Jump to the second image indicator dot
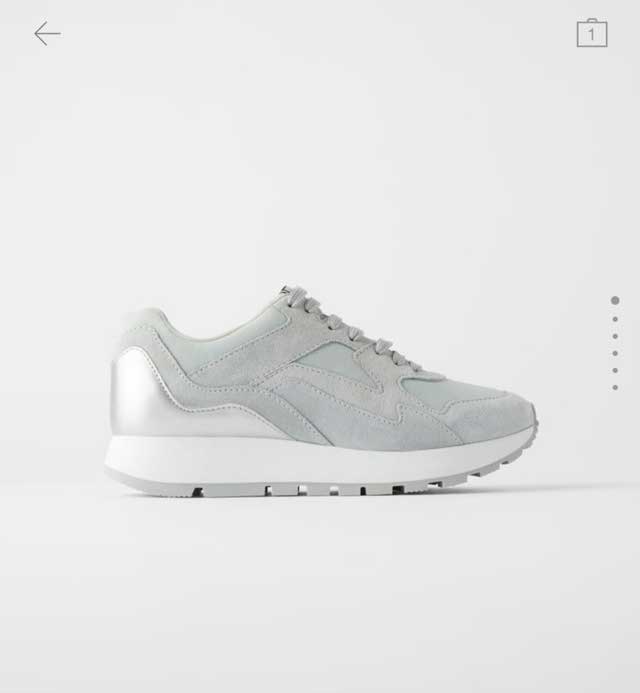640x693 pixels. tap(615, 320)
